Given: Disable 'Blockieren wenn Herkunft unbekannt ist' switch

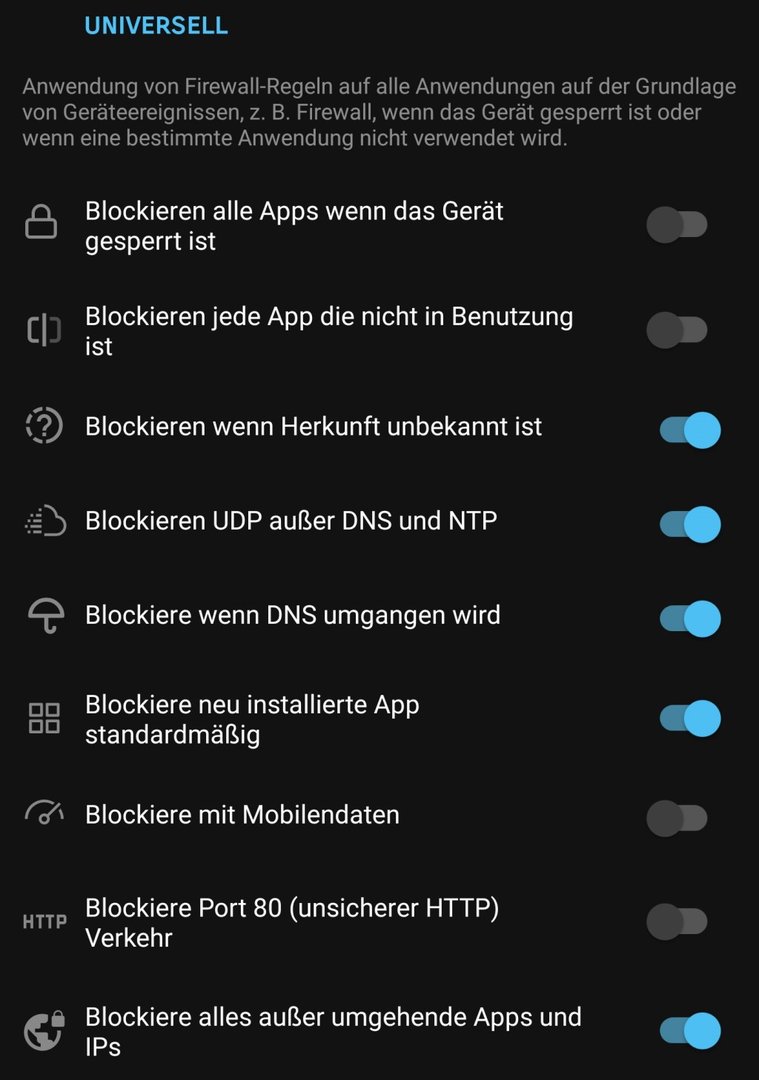Looking at the screenshot, I should pyautogui.click(x=690, y=429).
